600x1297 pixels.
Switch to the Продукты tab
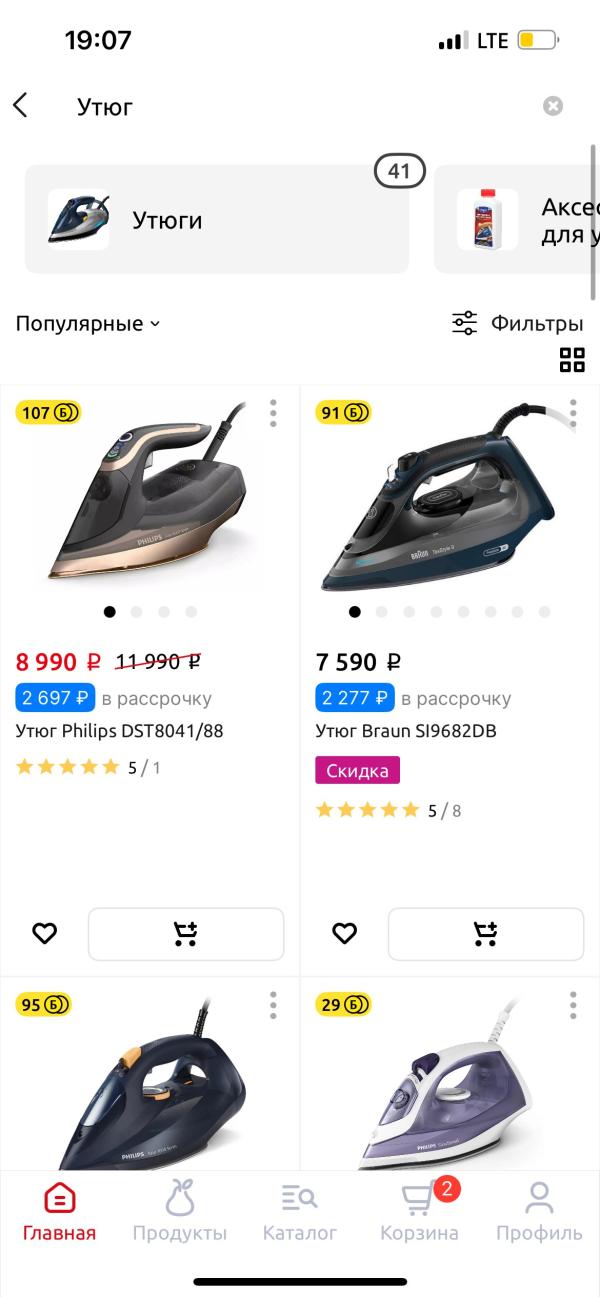180,1210
